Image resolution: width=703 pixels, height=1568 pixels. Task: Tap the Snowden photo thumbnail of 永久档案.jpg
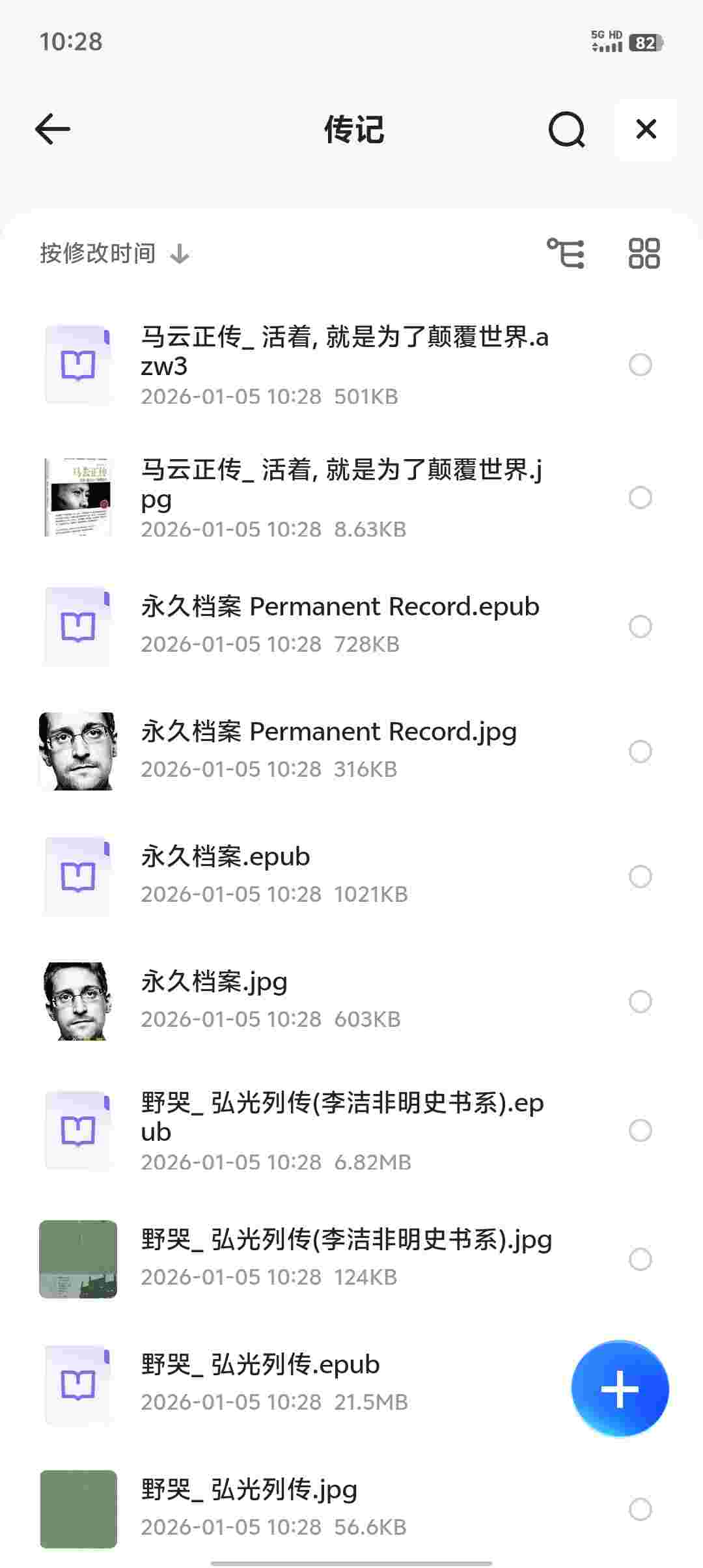pyautogui.click(x=77, y=1001)
